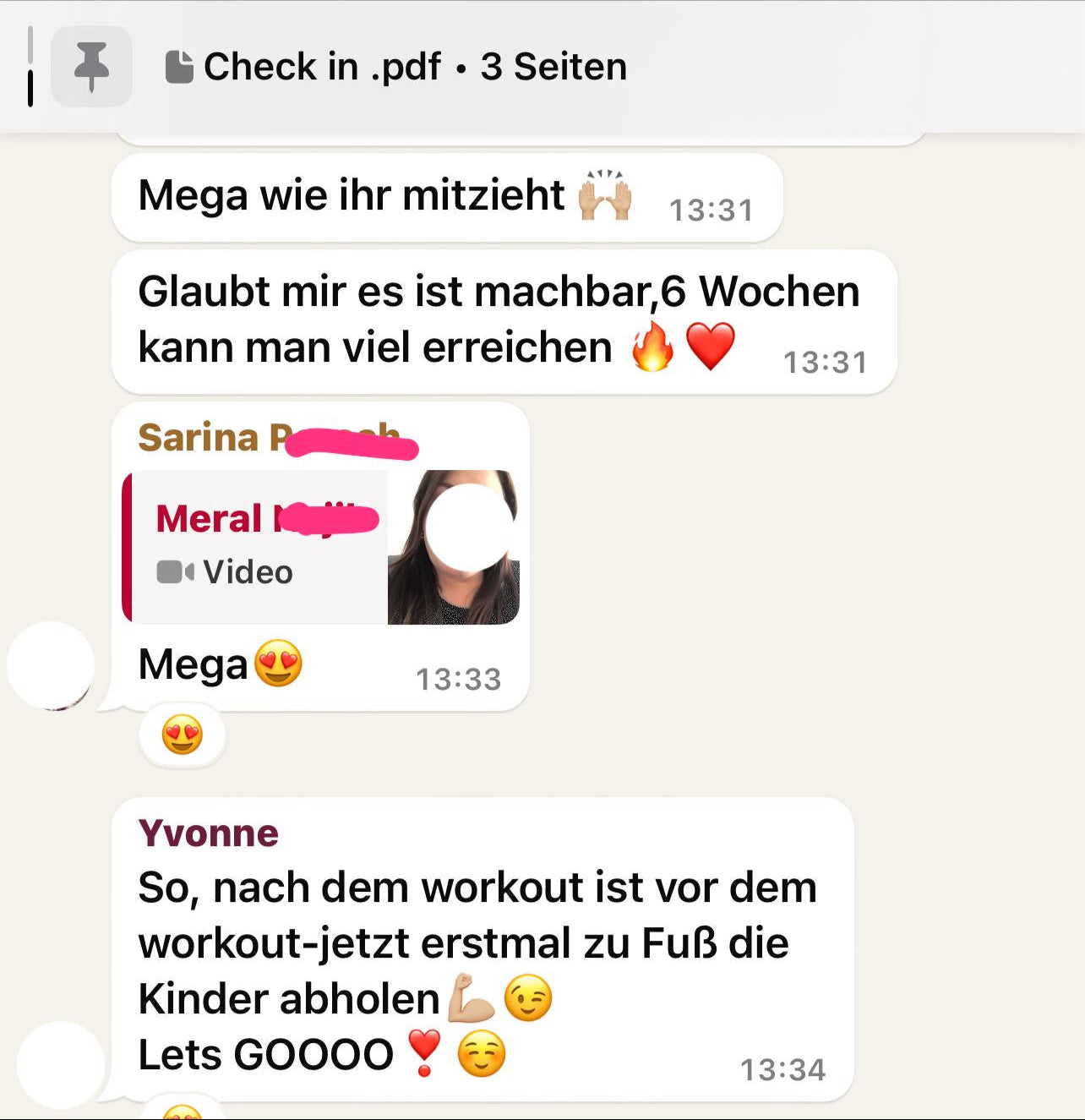Tap Yvonne's name above her message
The image size is (1085, 1120).
[x=208, y=833]
